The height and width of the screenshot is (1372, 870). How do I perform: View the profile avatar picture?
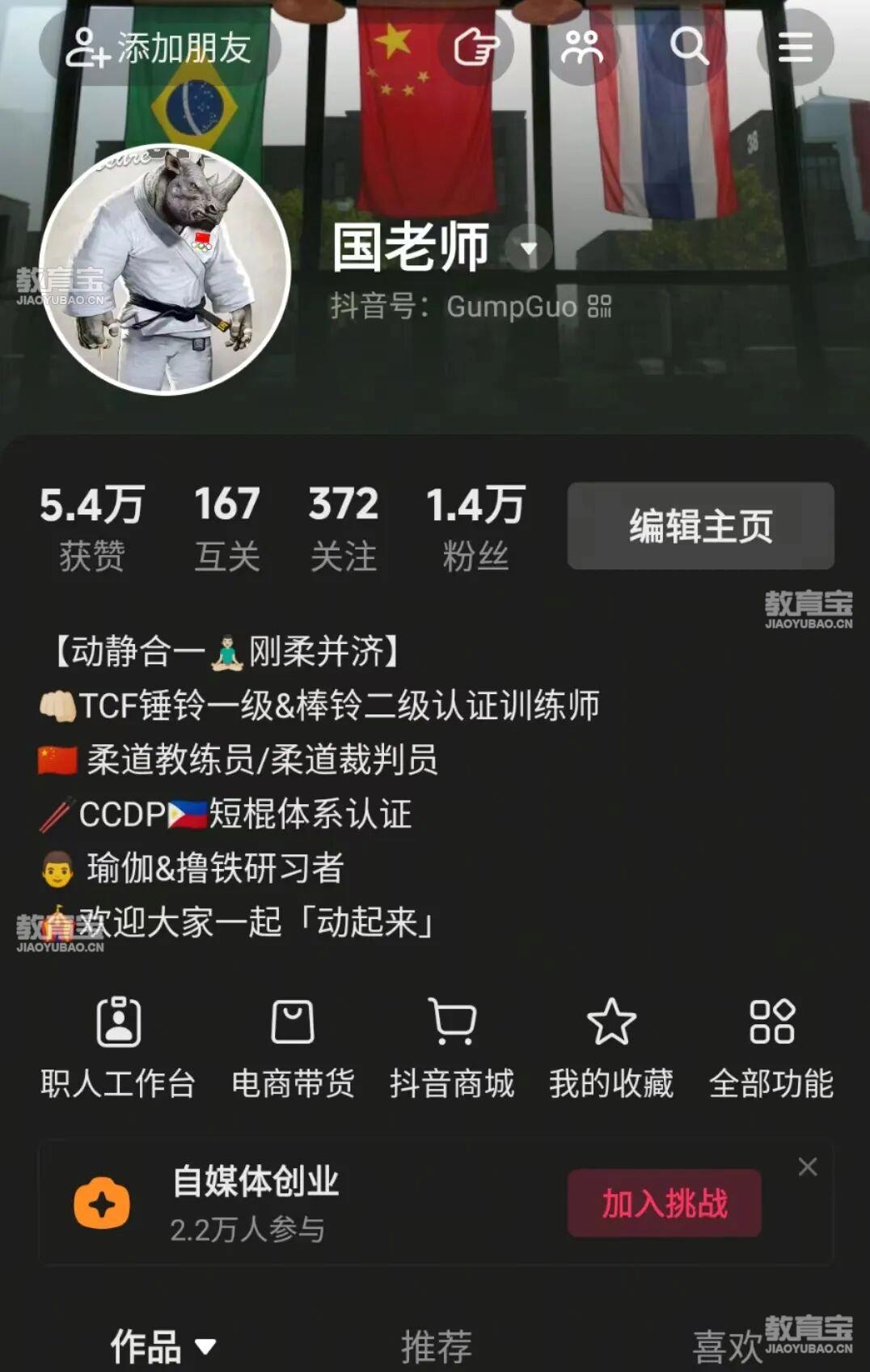pos(165,269)
